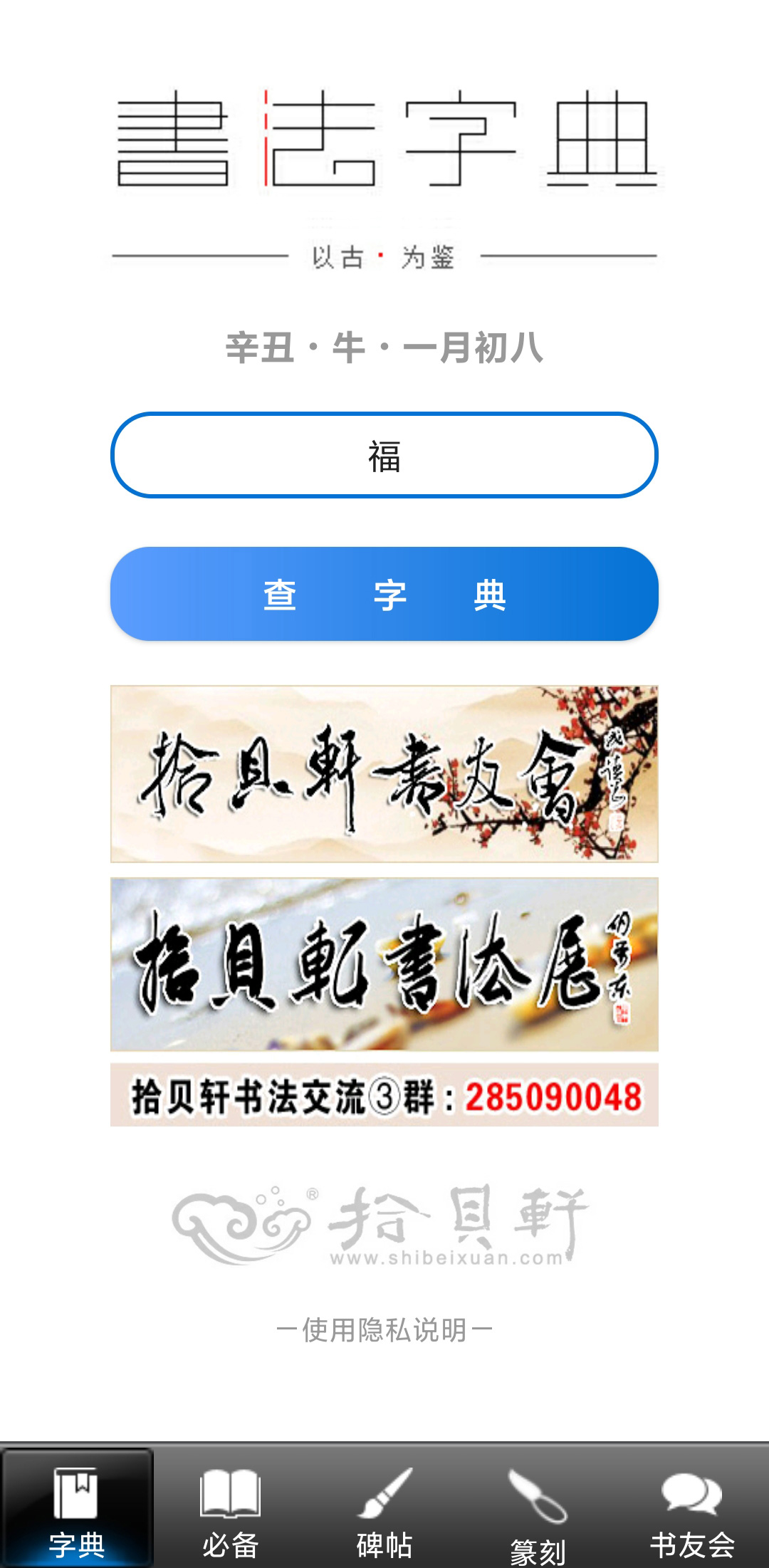Open the 拾贝轩书法展 exhibition banner
Viewport: 769px width, 1568px height.
click(x=384, y=964)
